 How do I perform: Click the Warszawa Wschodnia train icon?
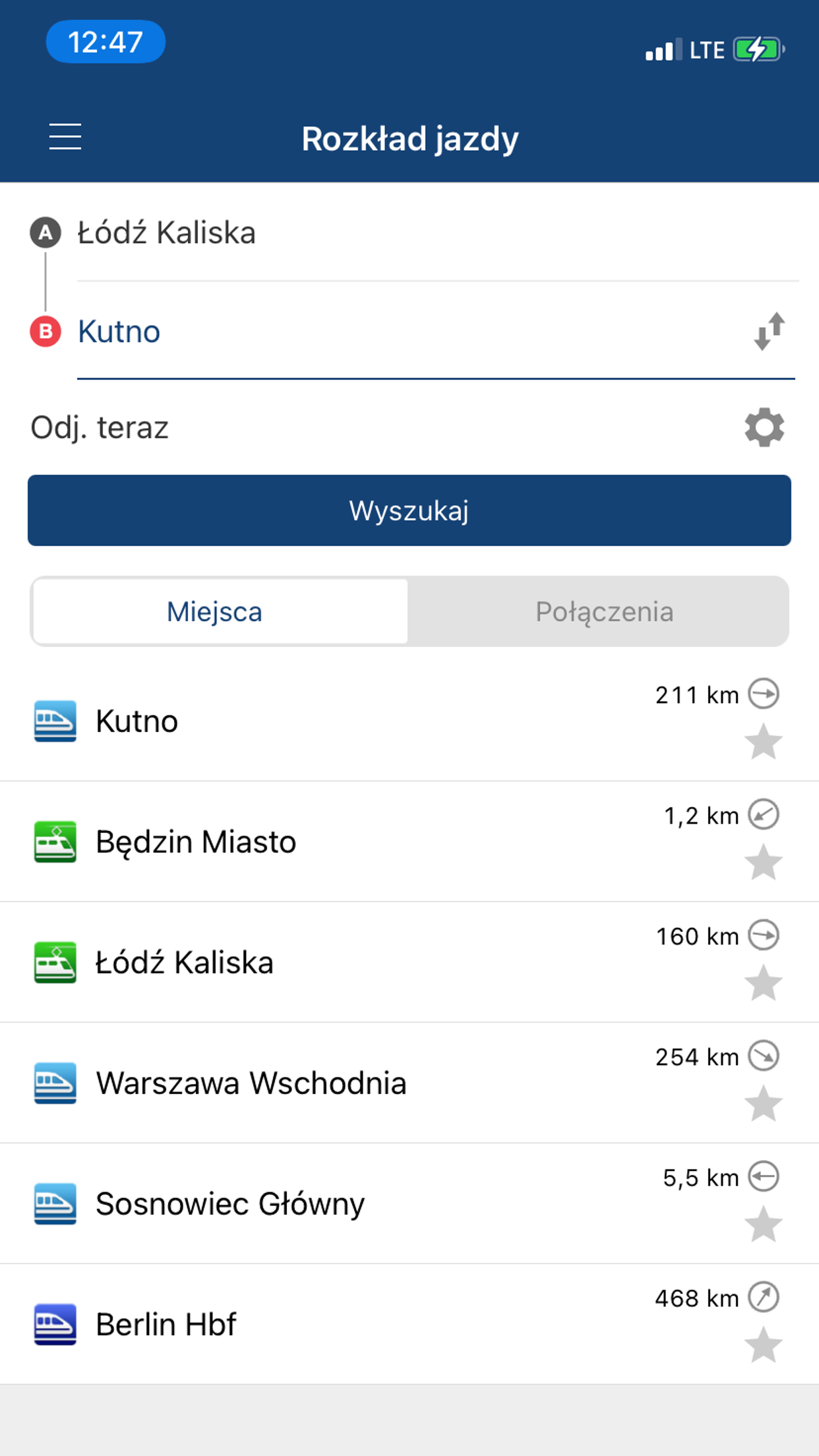pyautogui.click(x=55, y=1082)
